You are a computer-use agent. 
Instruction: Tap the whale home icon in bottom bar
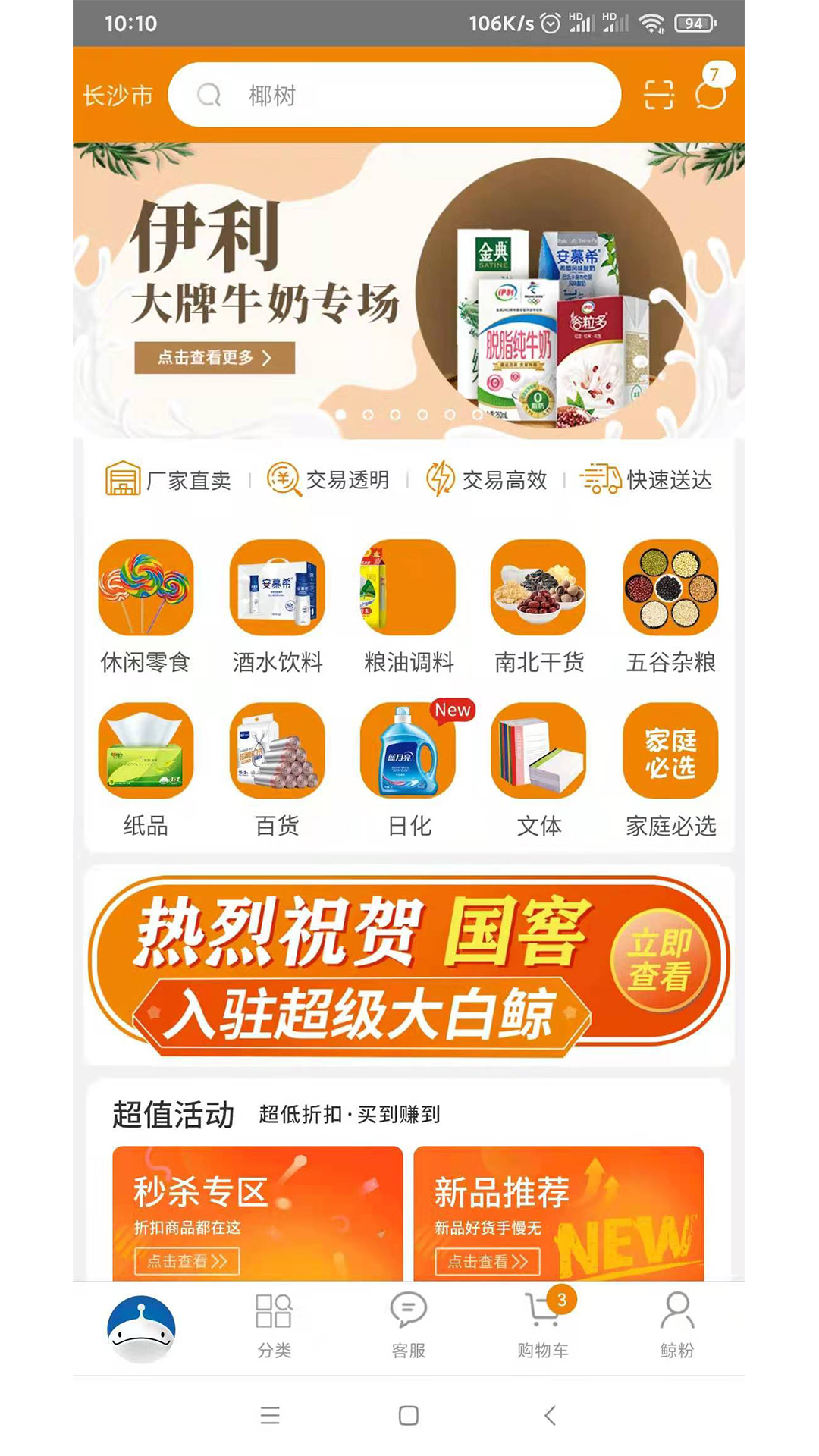point(144,1323)
